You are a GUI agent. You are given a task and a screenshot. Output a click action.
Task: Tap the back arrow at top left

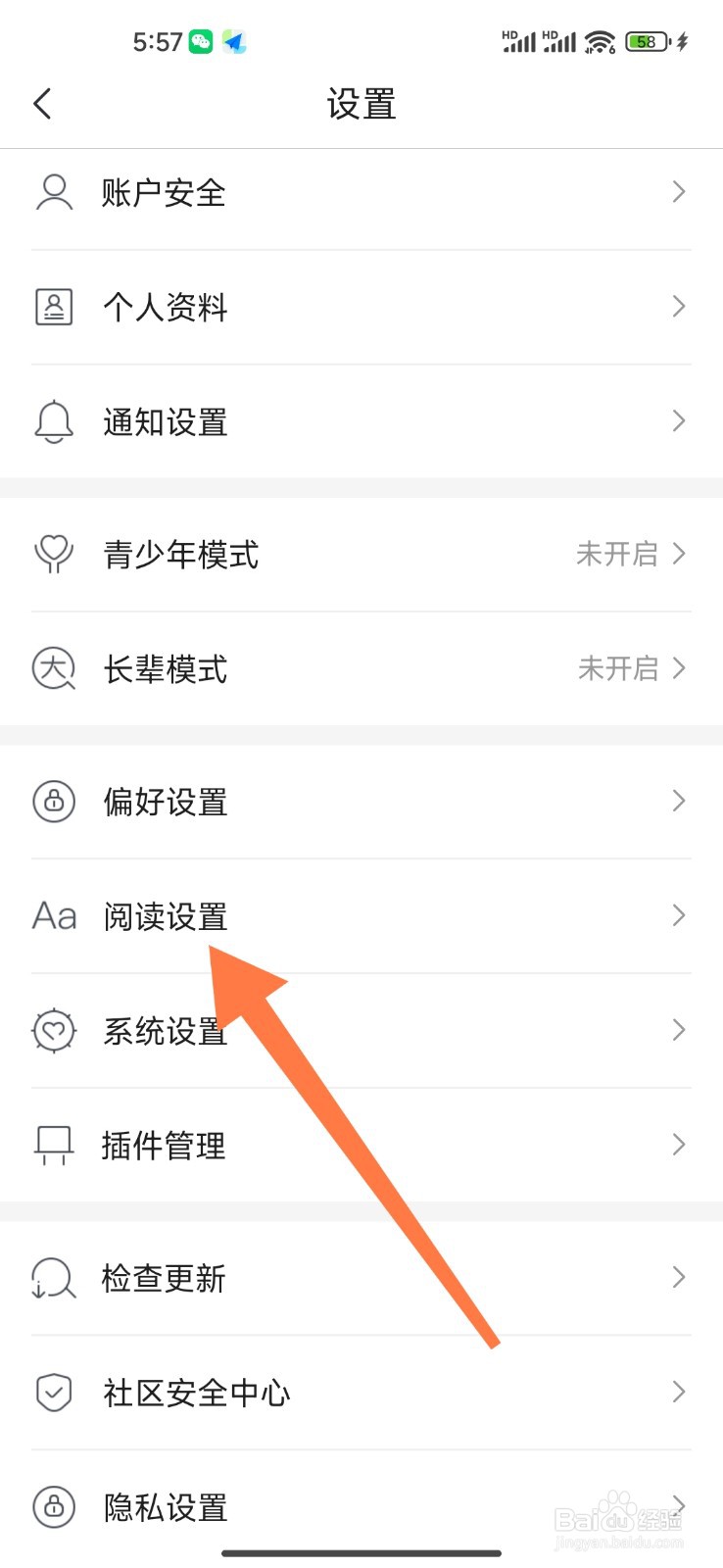pos(42,102)
